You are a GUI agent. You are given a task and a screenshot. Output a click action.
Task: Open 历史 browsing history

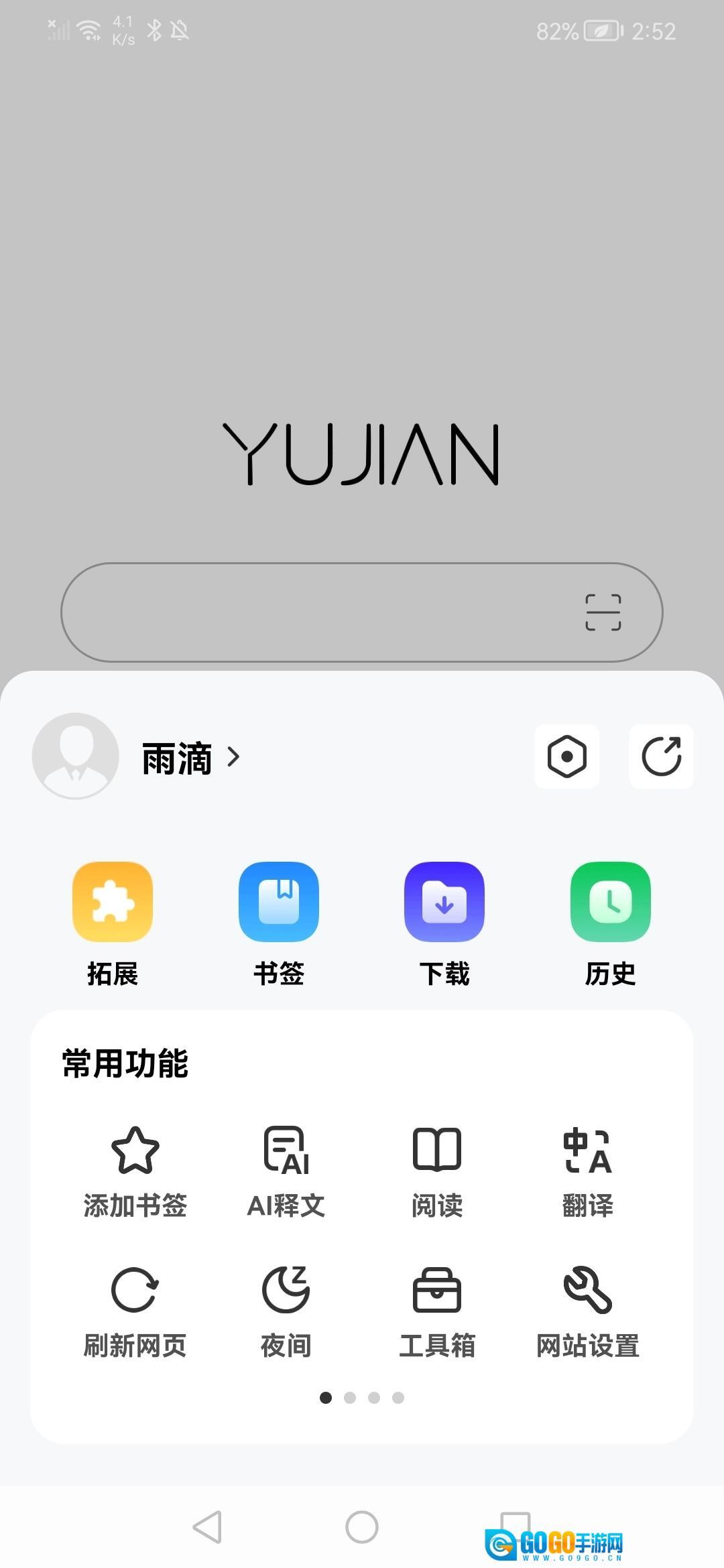pyautogui.click(x=610, y=902)
